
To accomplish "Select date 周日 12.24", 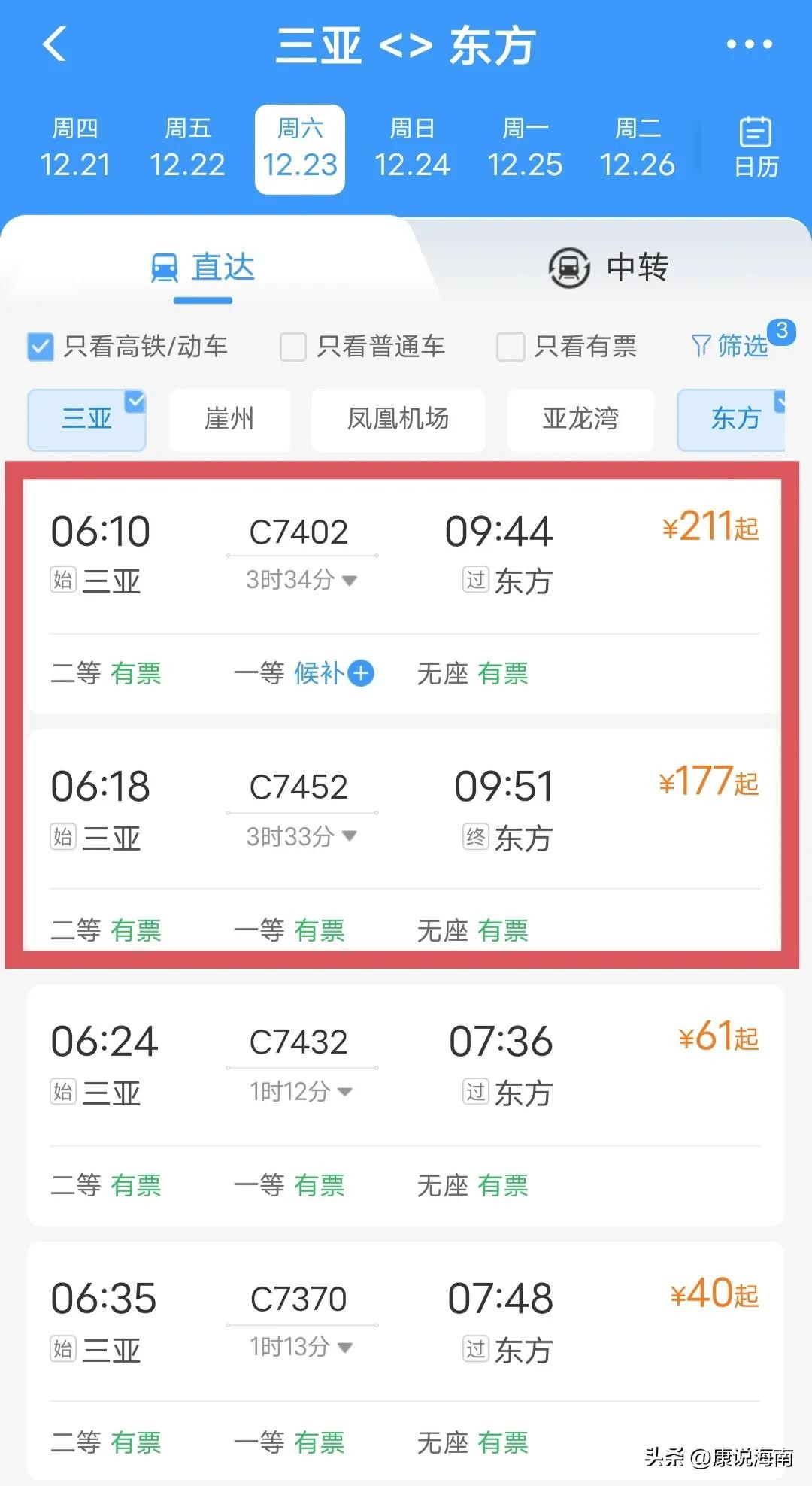I will coord(412,149).
